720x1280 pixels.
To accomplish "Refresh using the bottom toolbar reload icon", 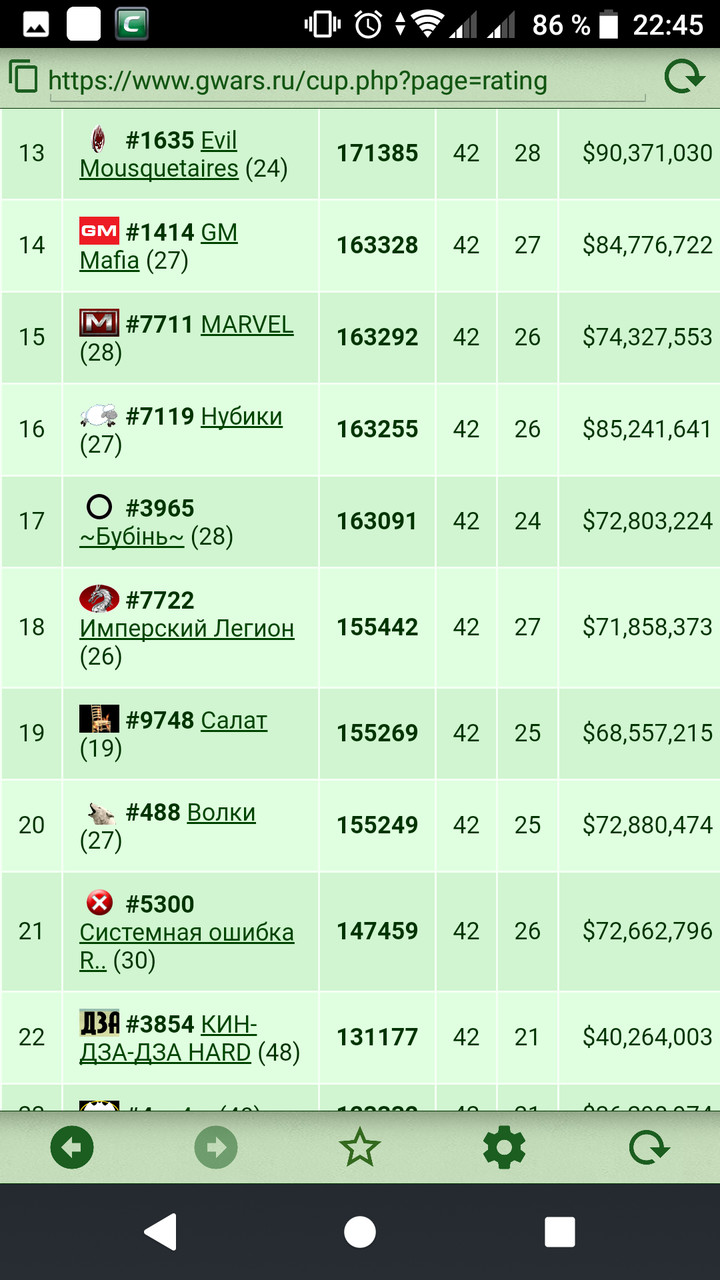I will [x=648, y=1148].
